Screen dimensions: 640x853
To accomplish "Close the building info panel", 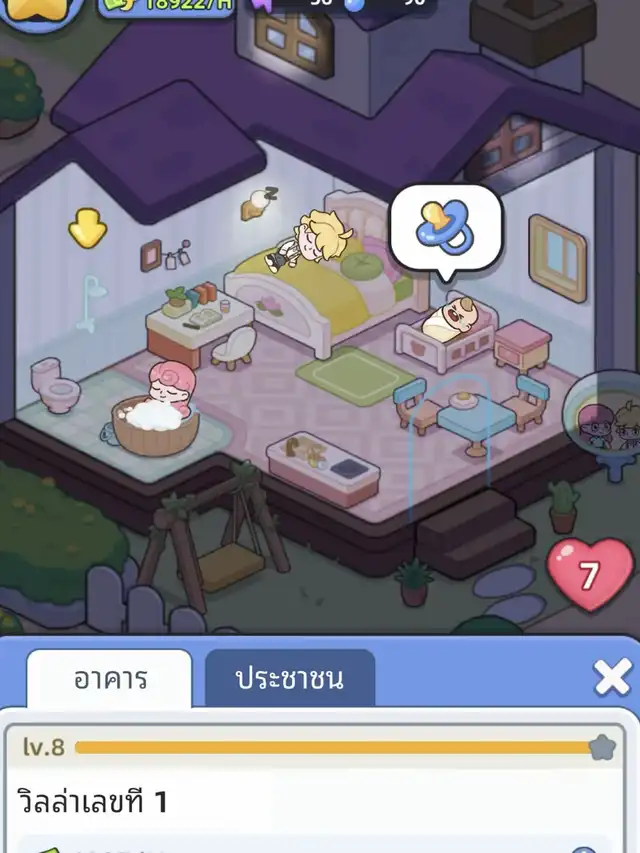I will tap(612, 678).
